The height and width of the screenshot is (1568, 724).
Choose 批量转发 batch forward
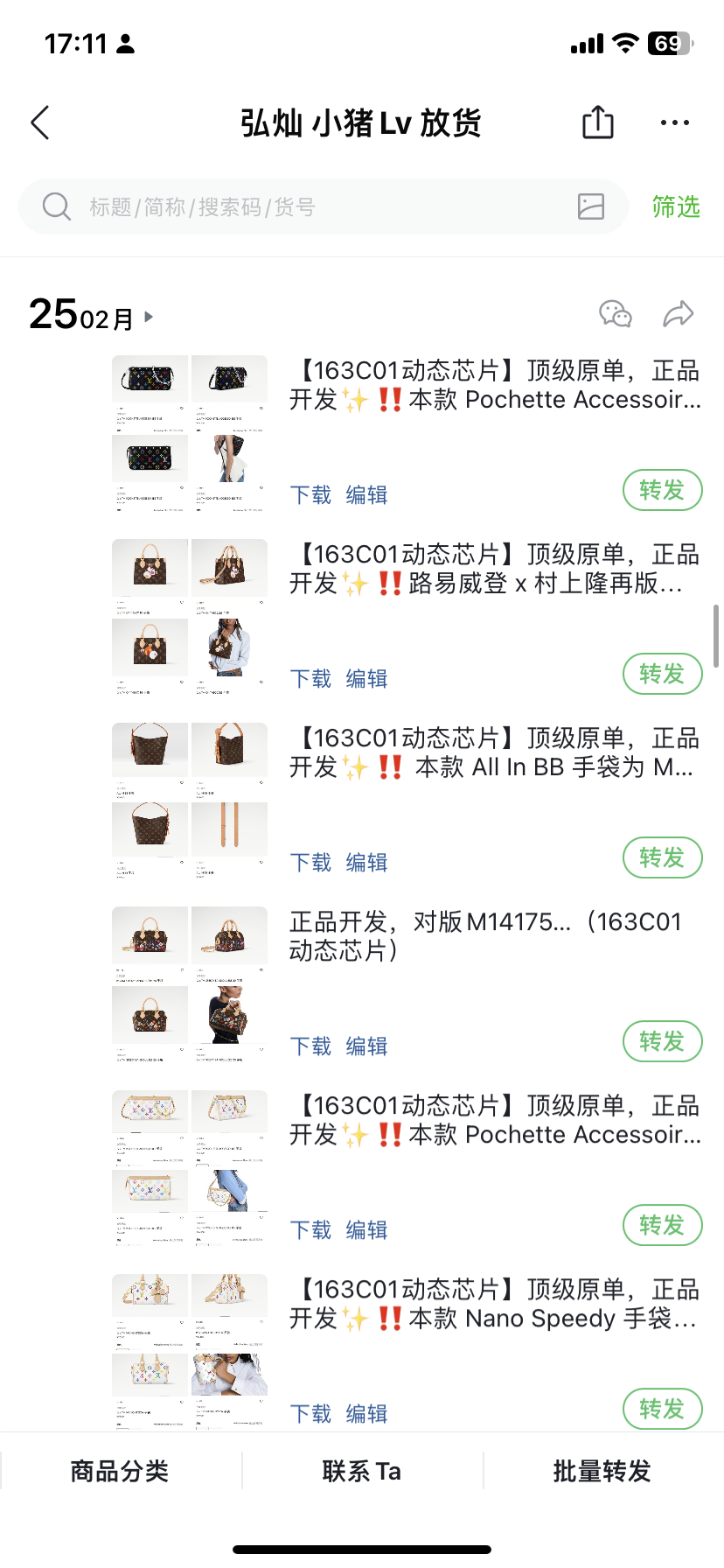click(x=602, y=1471)
